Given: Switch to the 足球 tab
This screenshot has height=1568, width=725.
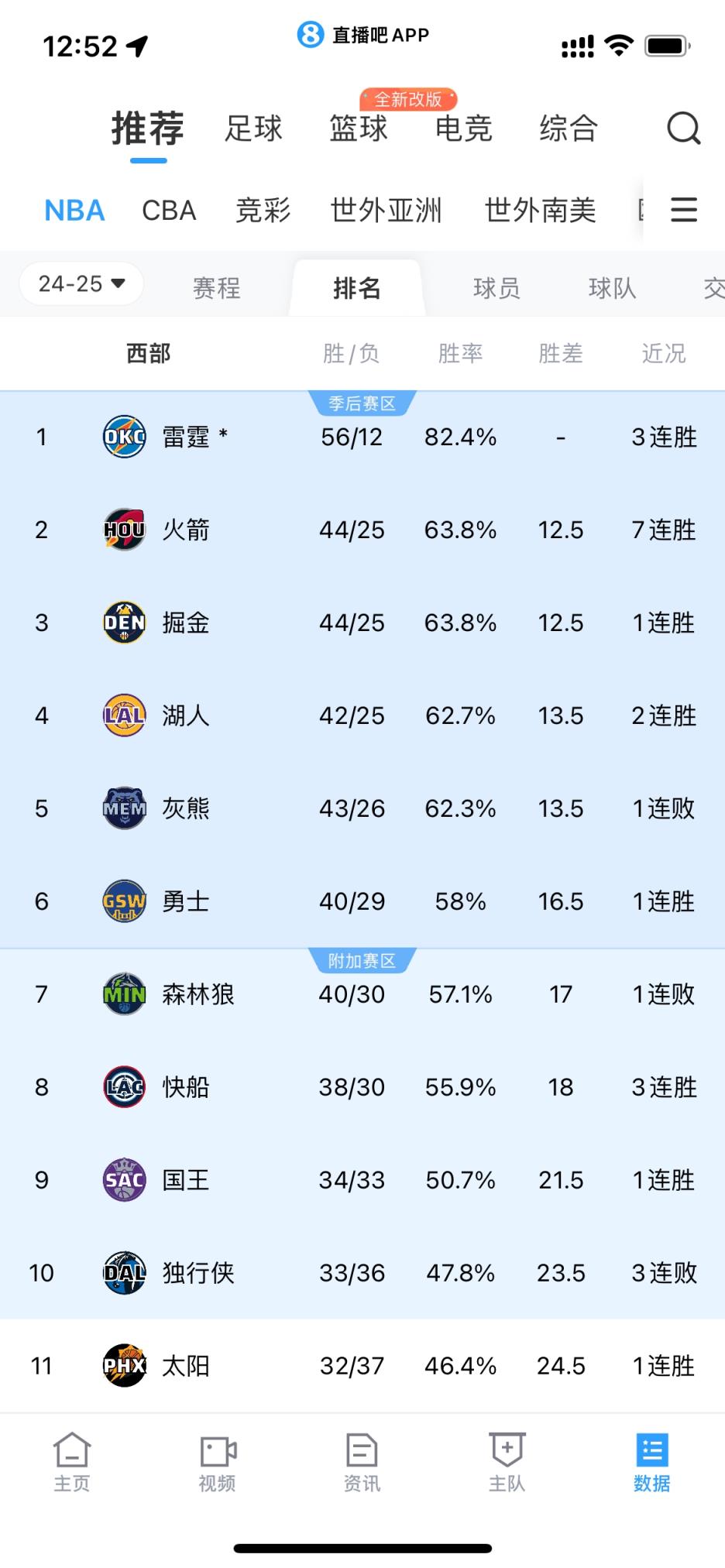Looking at the screenshot, I should [x=253, y=129].
